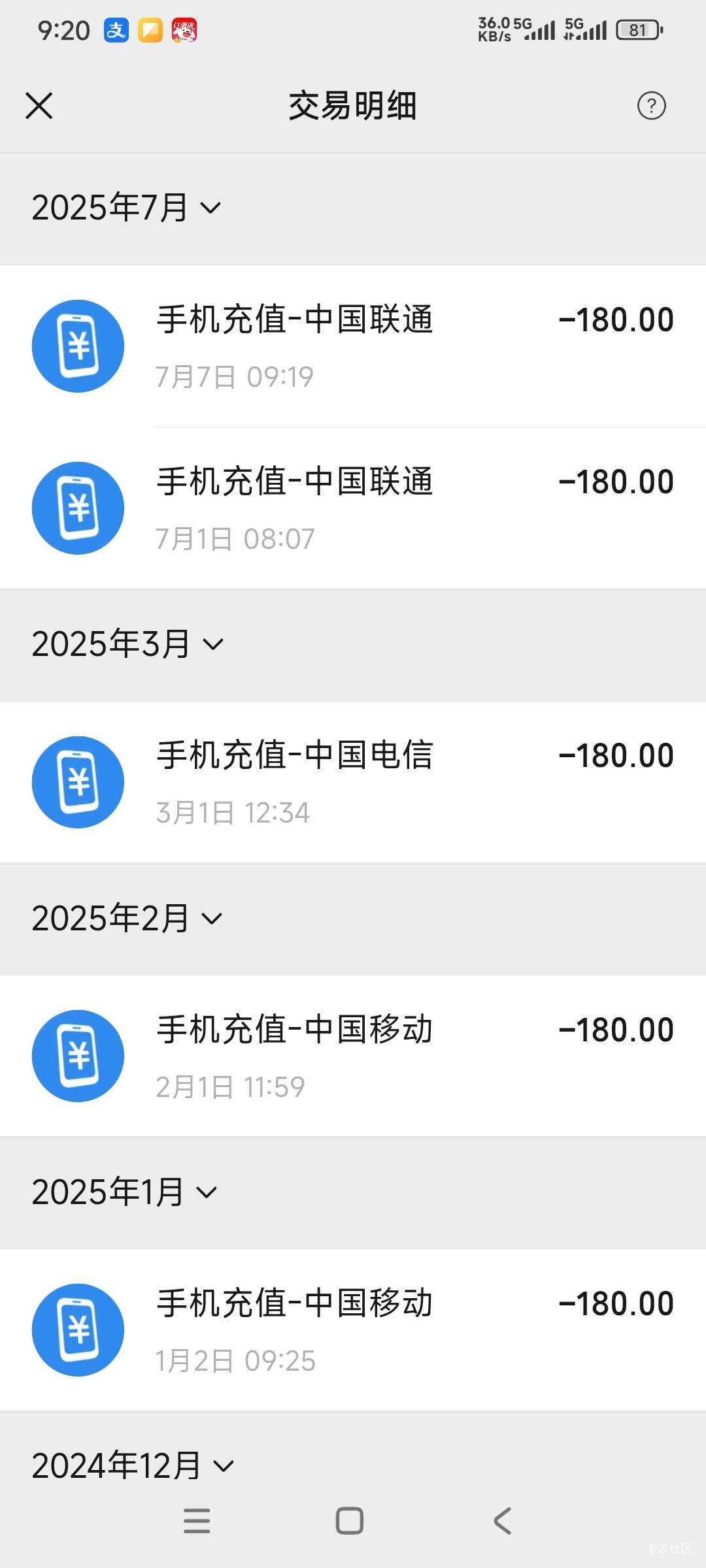Expand the 2025年2月 month picker
The image size is (706, 1568).
pyautogui.click(x=127, y=919)
